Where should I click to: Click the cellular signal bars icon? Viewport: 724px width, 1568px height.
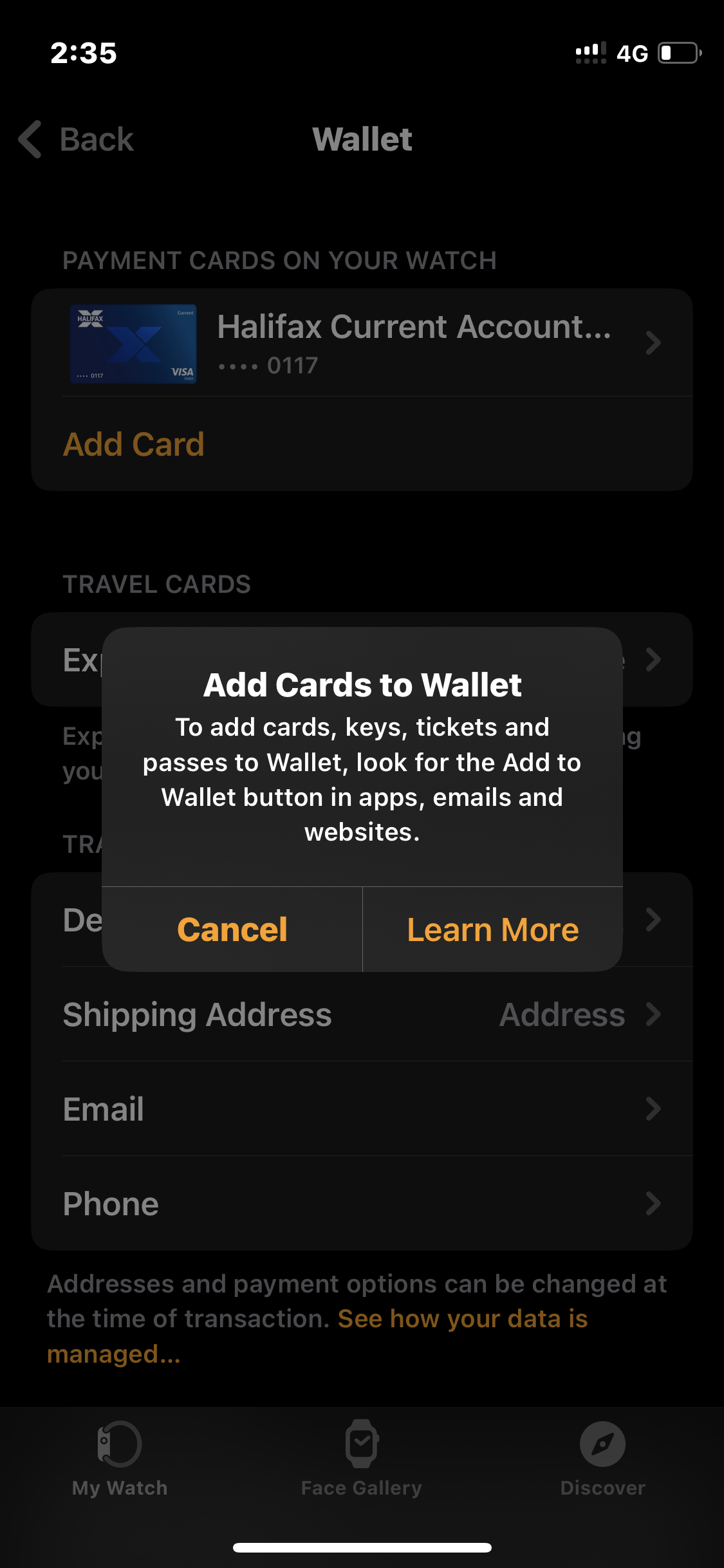click(592, 54)
